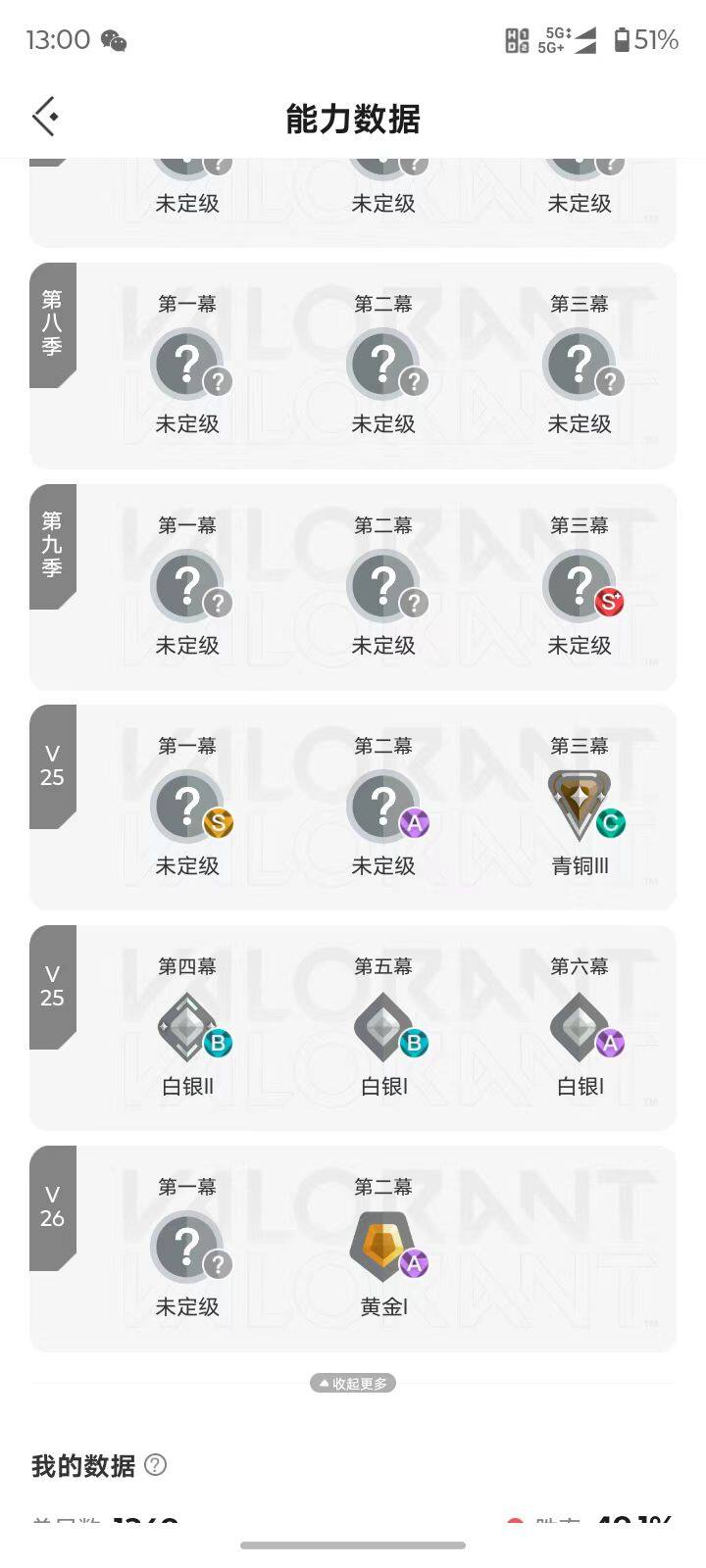Select the 白银I silver emblem under 第五幕
Screen dimensions: 706x1568
[x=382, y=1026]
